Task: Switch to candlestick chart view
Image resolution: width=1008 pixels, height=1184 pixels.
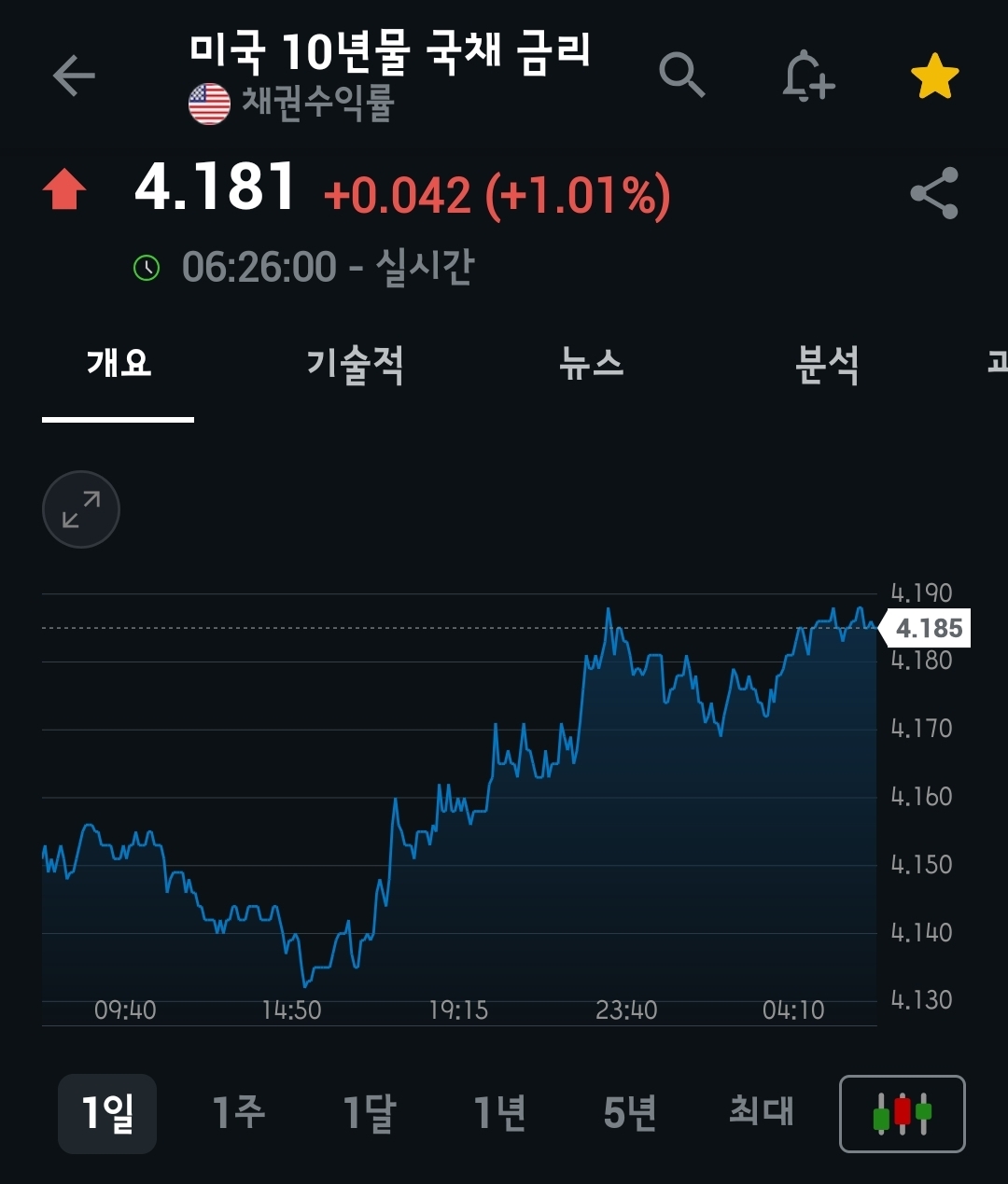Action: pos(902,1113)
